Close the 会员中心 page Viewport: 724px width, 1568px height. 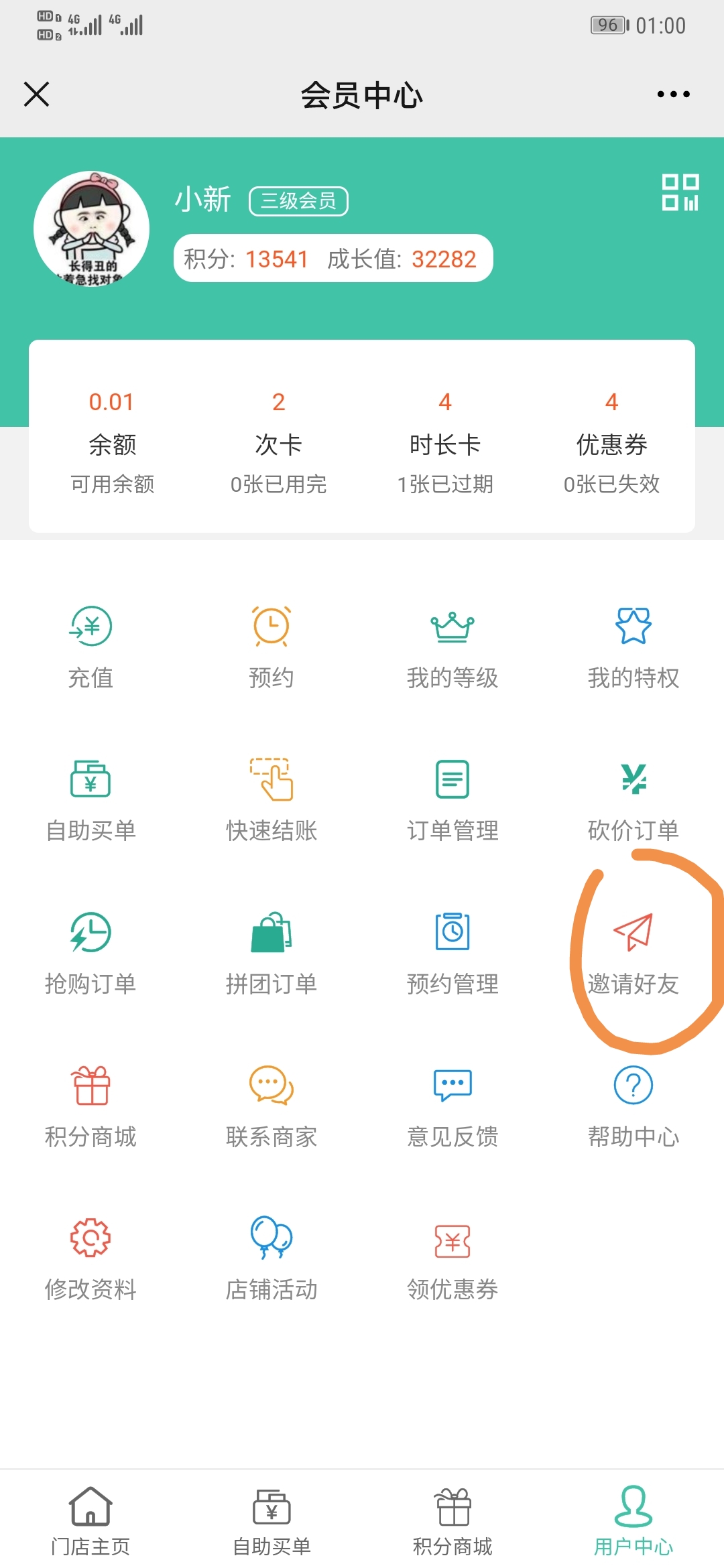click(x=37, y=94)
